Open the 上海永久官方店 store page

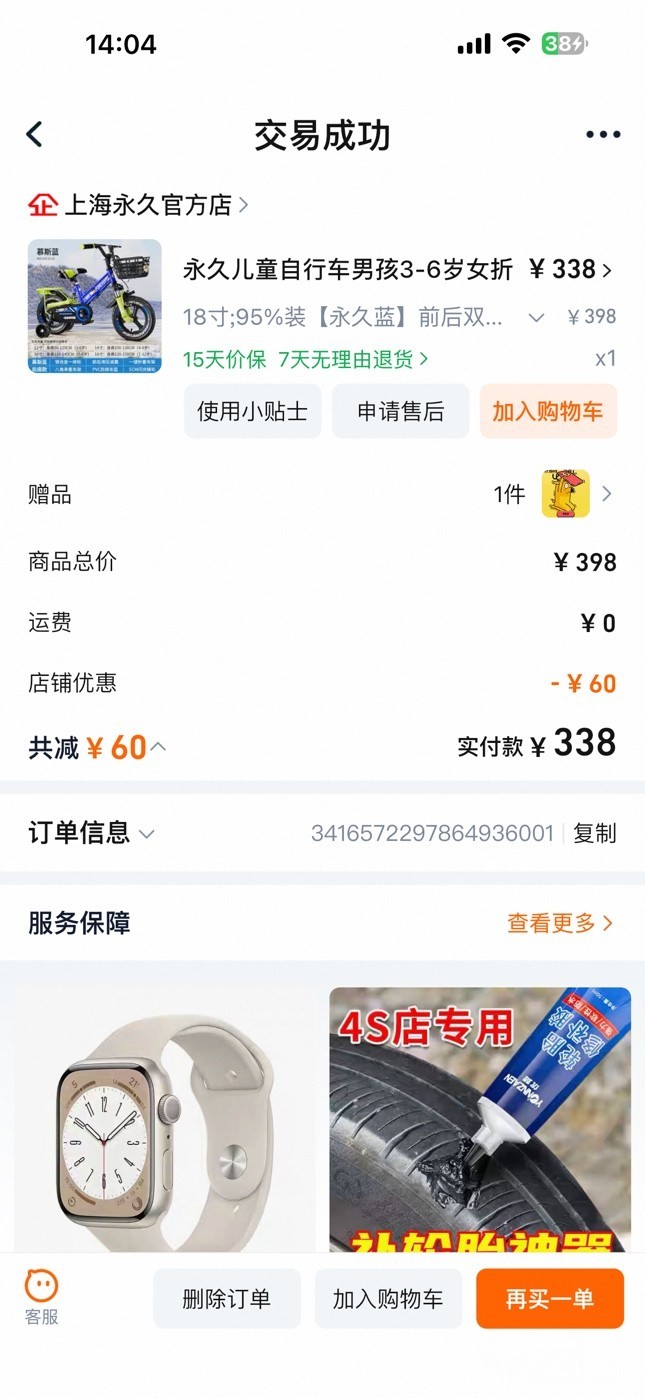tap(148, 205)
